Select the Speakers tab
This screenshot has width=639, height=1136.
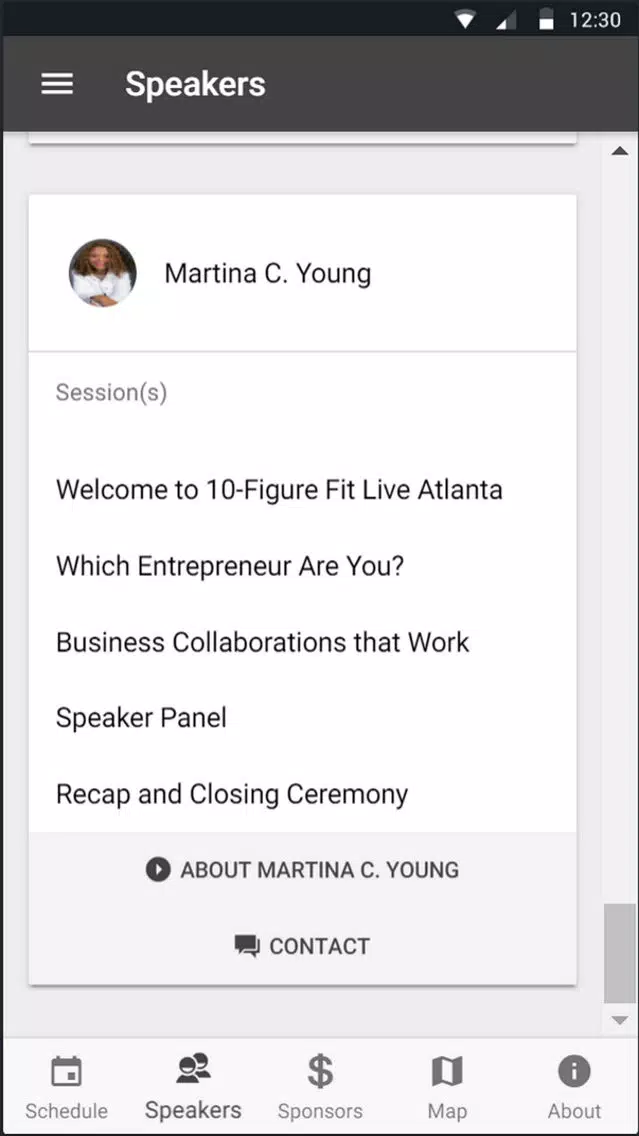click(193, 1087)
